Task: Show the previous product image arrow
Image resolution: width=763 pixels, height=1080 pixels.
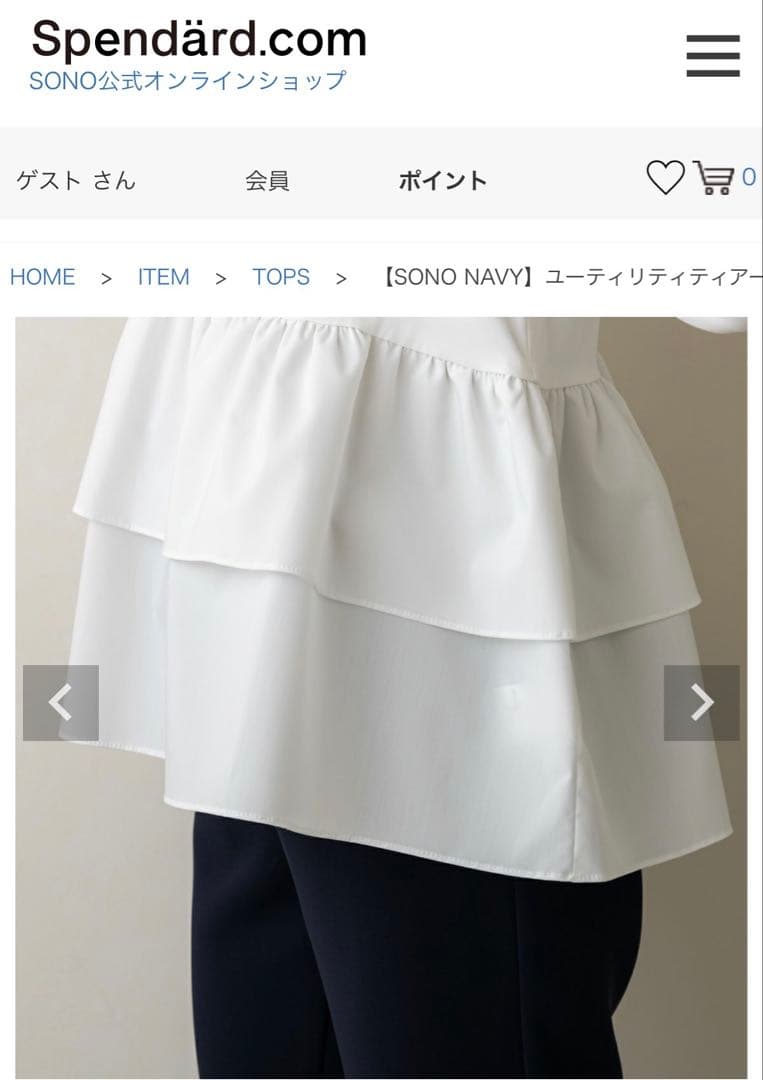Action: (x=63, y=700)
